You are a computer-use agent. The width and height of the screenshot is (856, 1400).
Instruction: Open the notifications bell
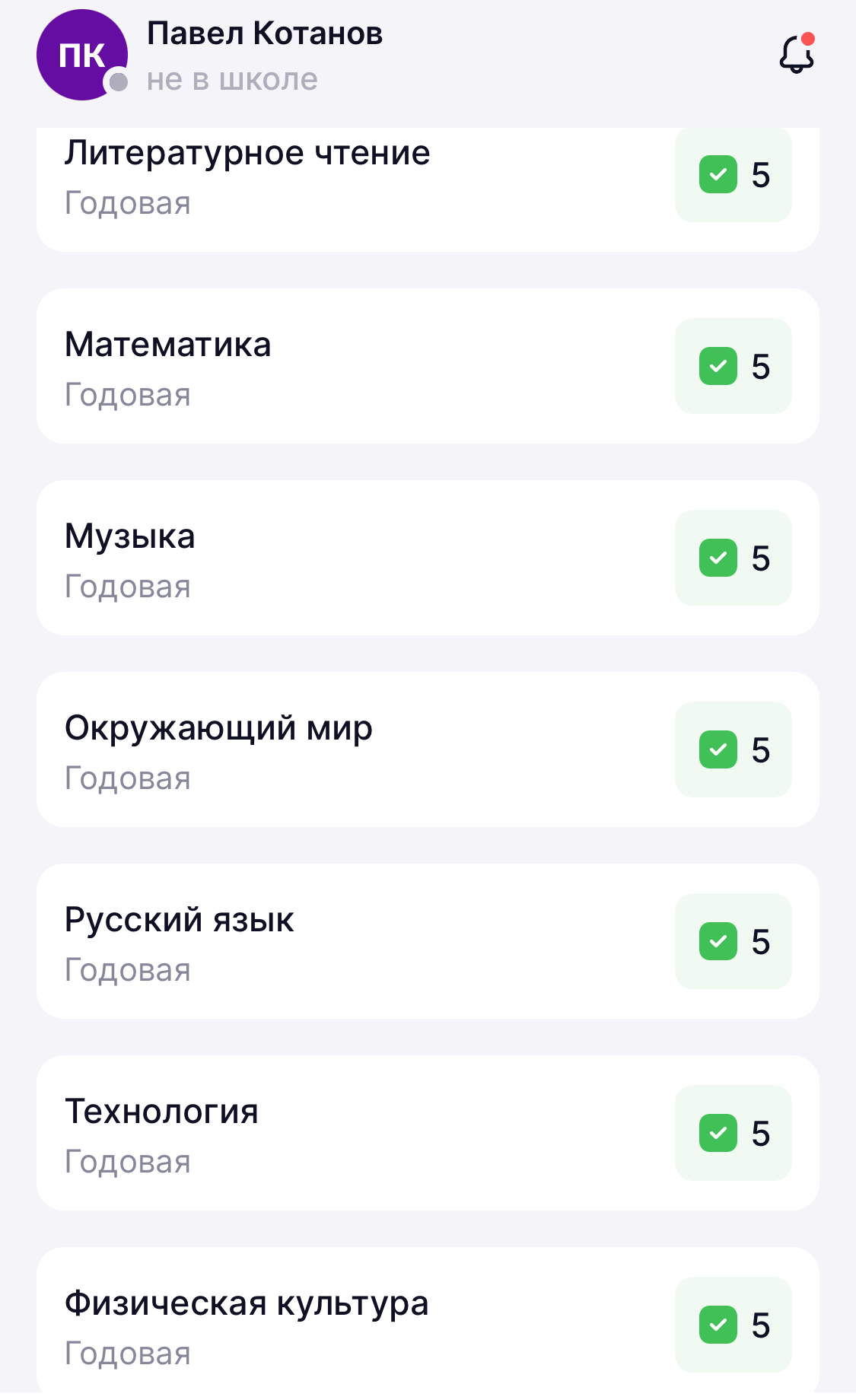(797, 54)
